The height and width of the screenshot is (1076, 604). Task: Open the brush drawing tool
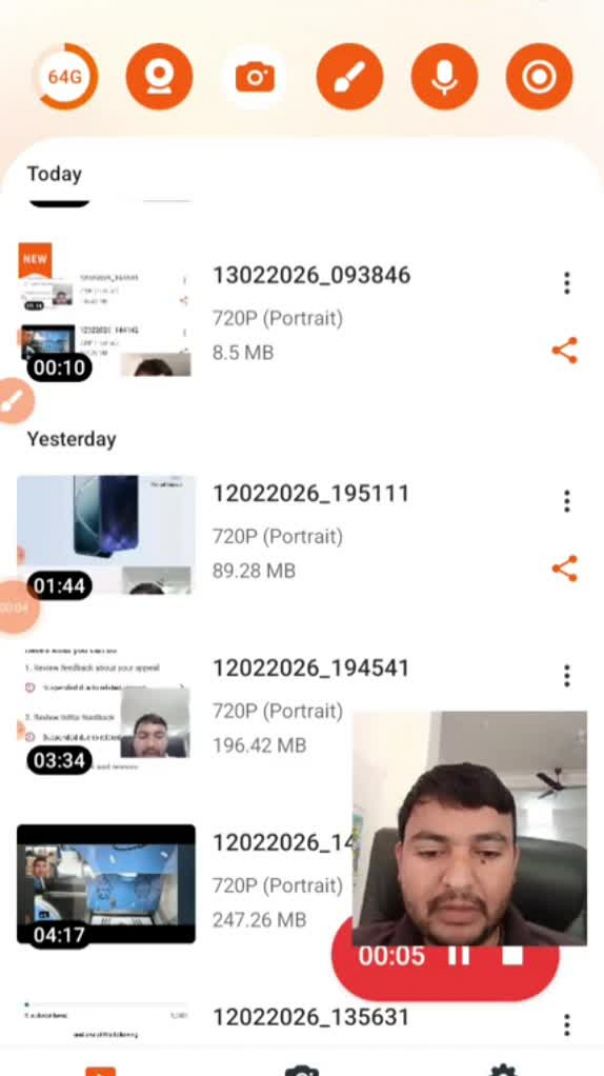349,76
